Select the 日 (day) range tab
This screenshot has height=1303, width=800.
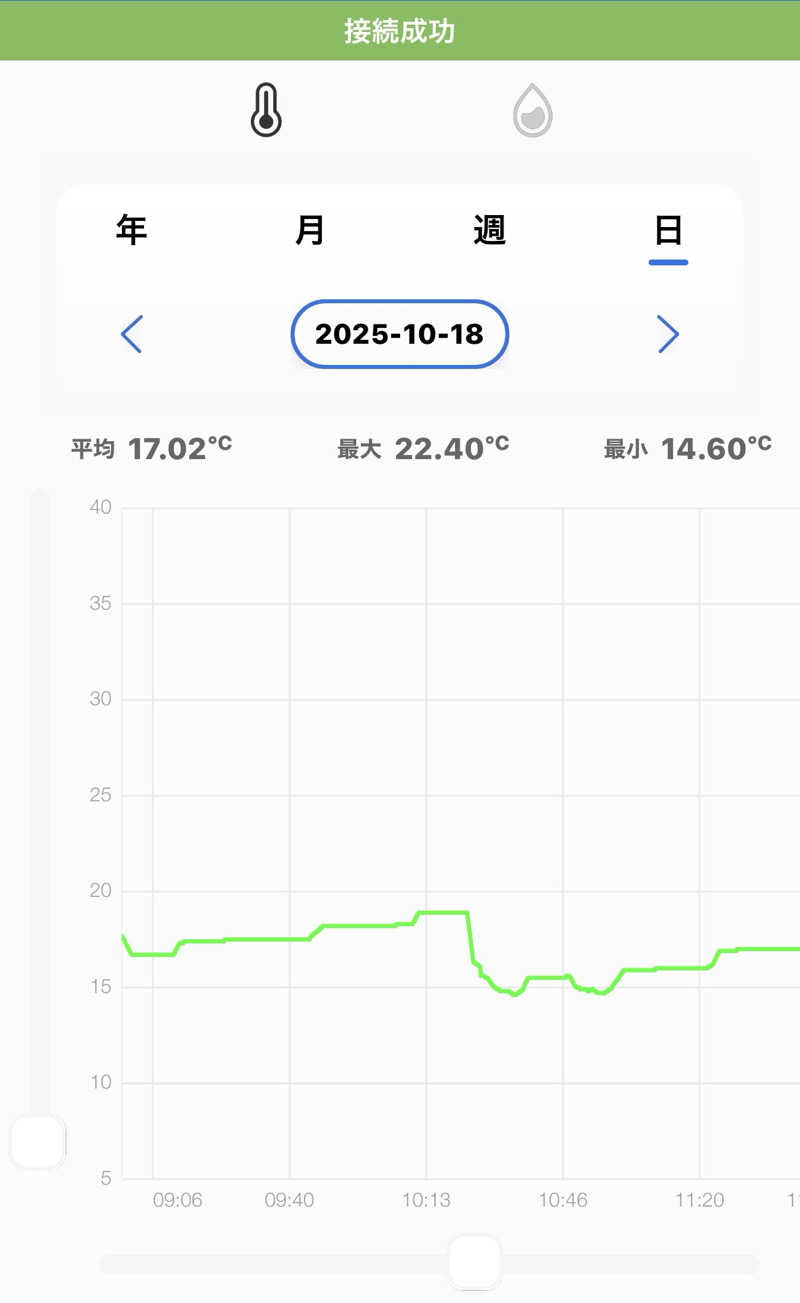click(x=668, y=230)
